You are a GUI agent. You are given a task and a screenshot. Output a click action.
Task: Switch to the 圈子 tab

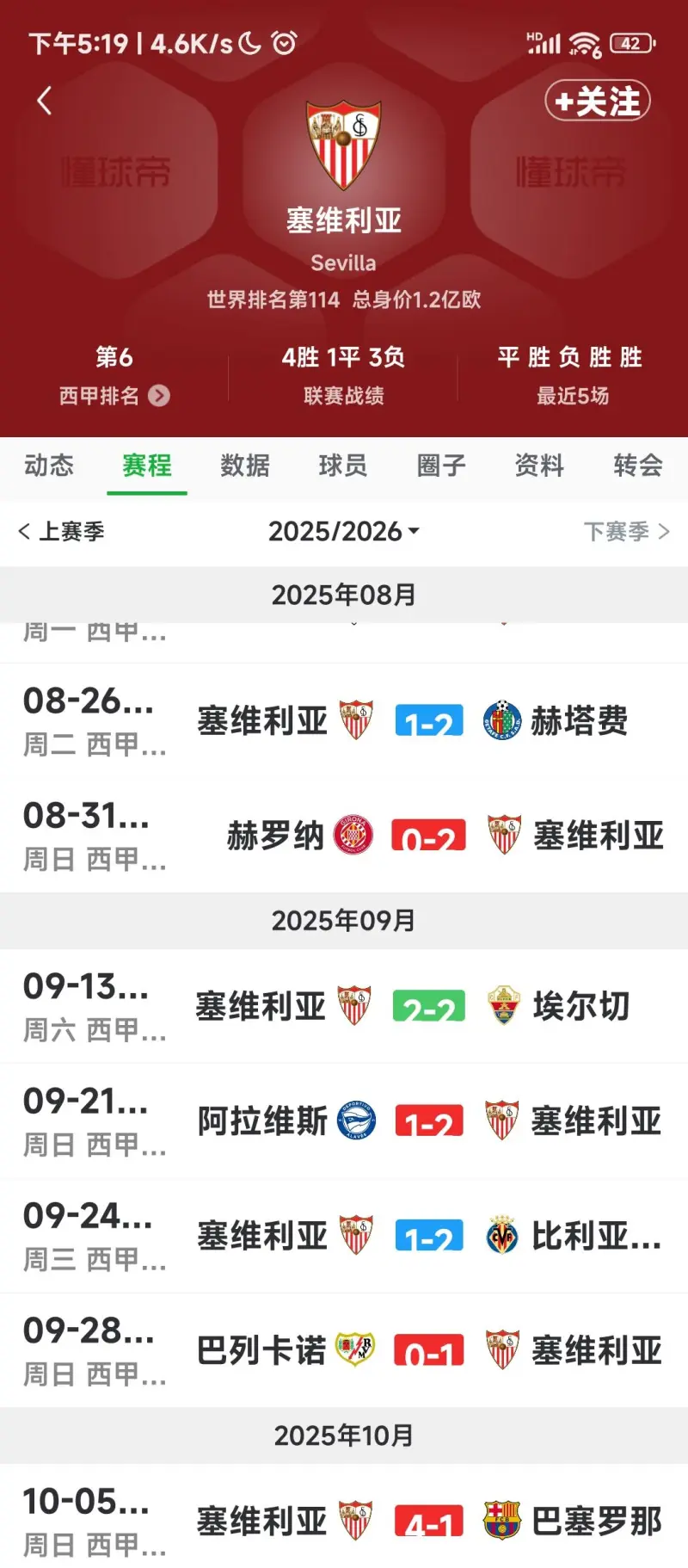441,466
